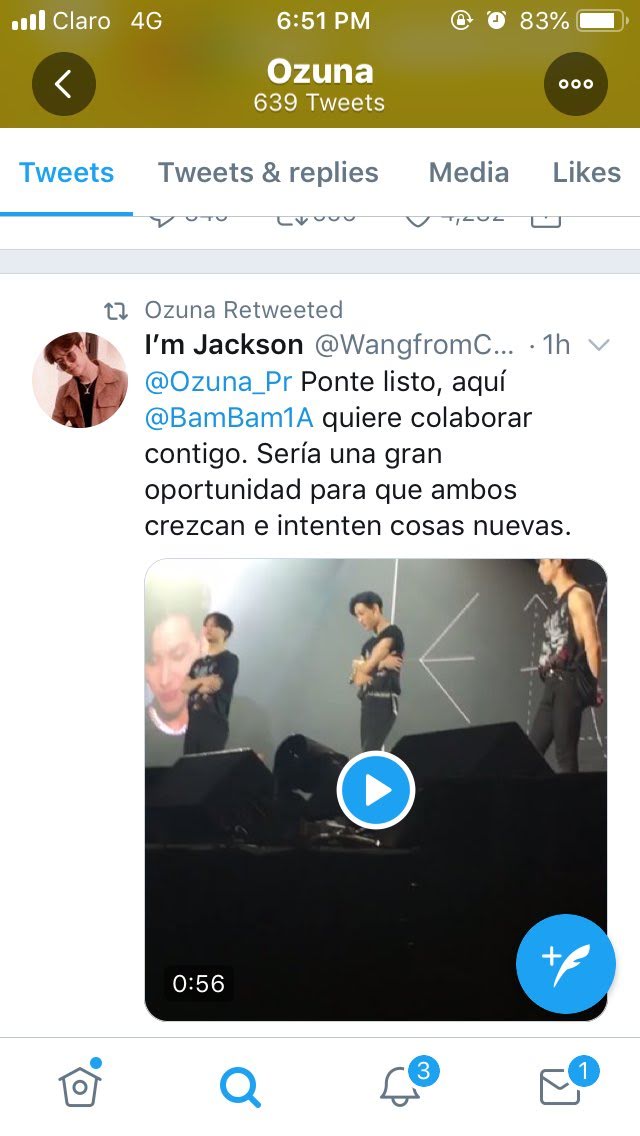Compose a new tweet

565,963
